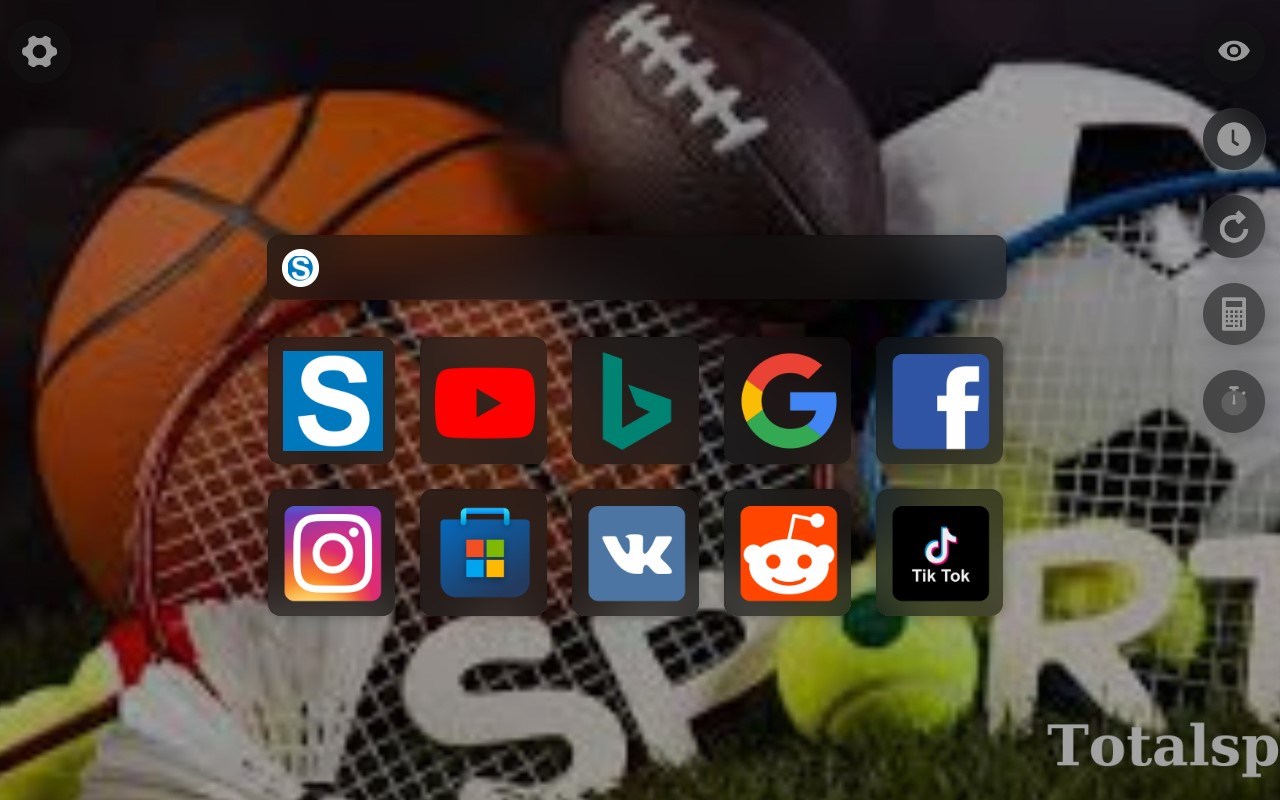
Task: Open the TikTok shortcut
Action: 940,553
